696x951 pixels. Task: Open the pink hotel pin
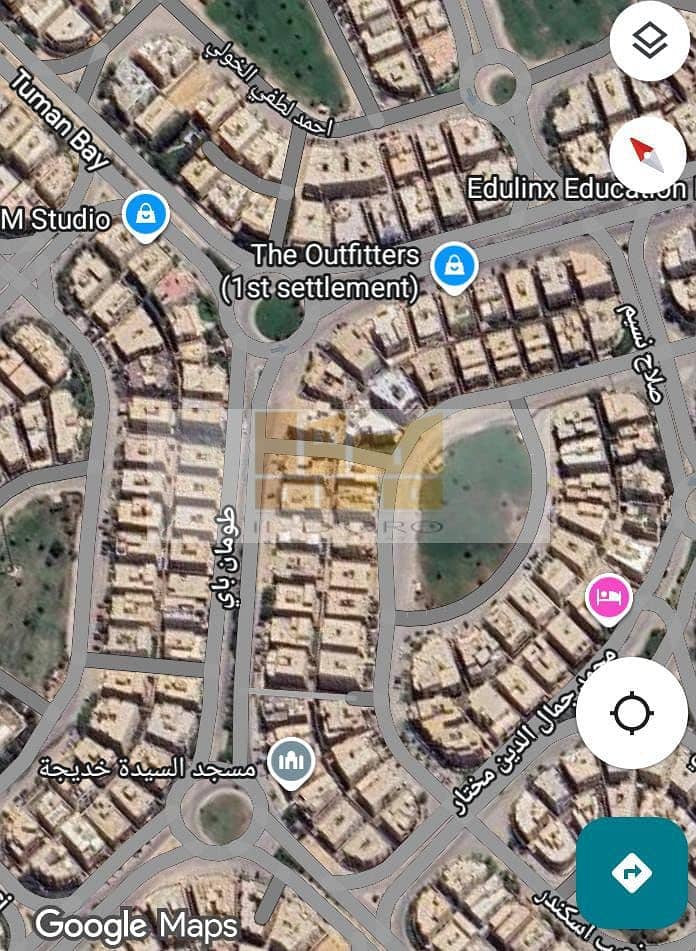[607, 598]
